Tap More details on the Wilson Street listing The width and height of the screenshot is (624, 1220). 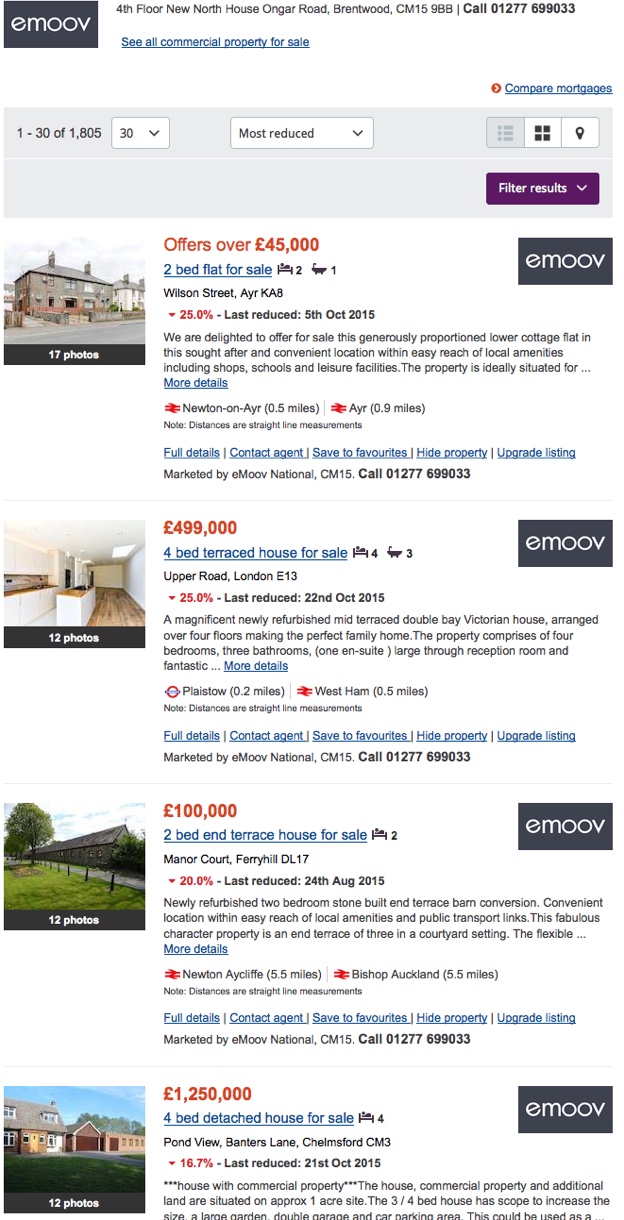tap(195, 383)
